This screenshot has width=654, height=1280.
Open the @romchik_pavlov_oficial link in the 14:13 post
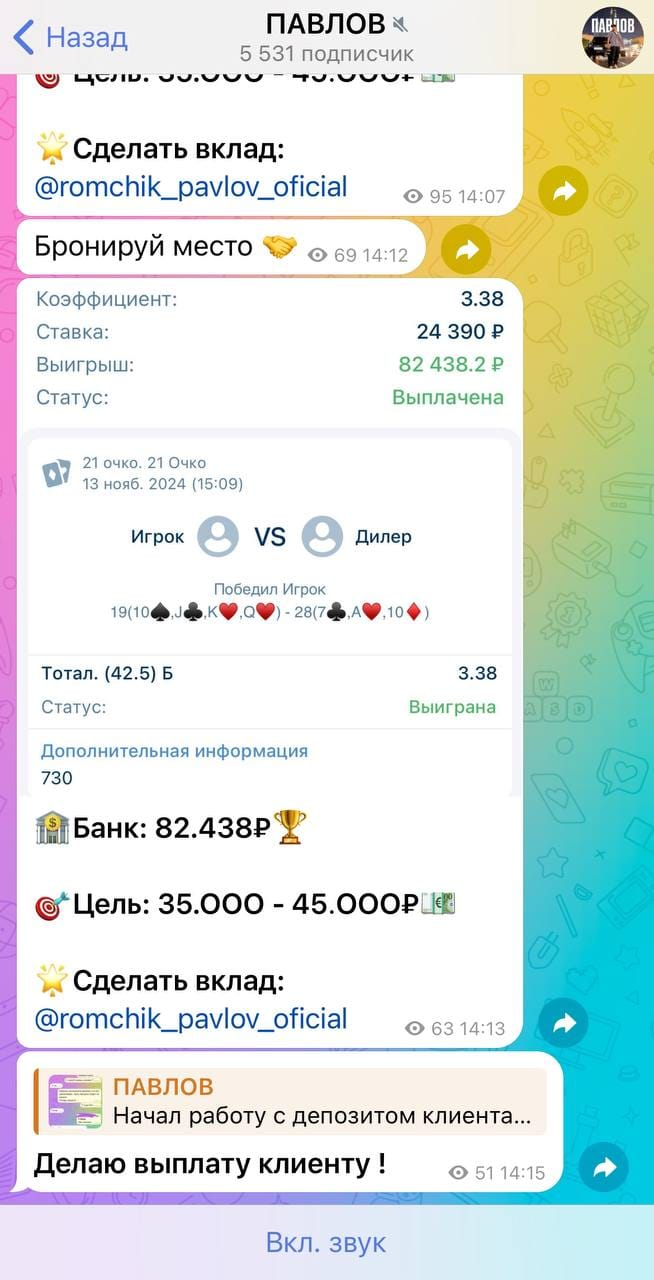191,1019
